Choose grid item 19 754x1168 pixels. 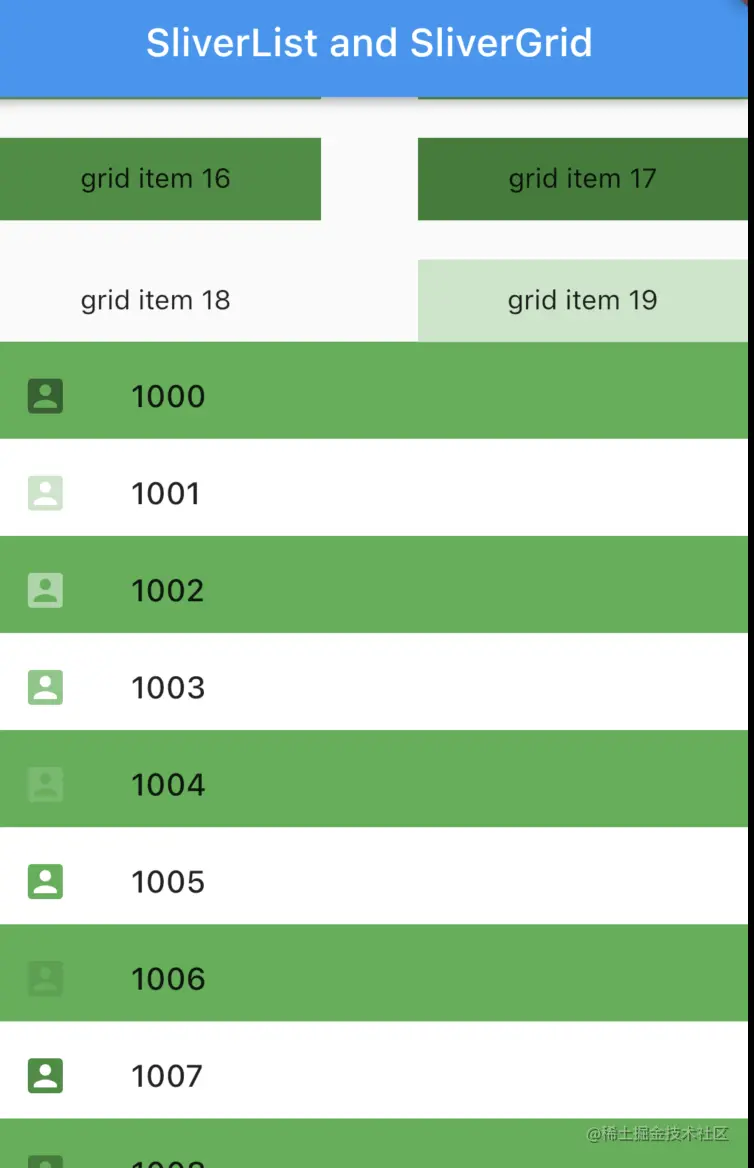click(582, 300)
